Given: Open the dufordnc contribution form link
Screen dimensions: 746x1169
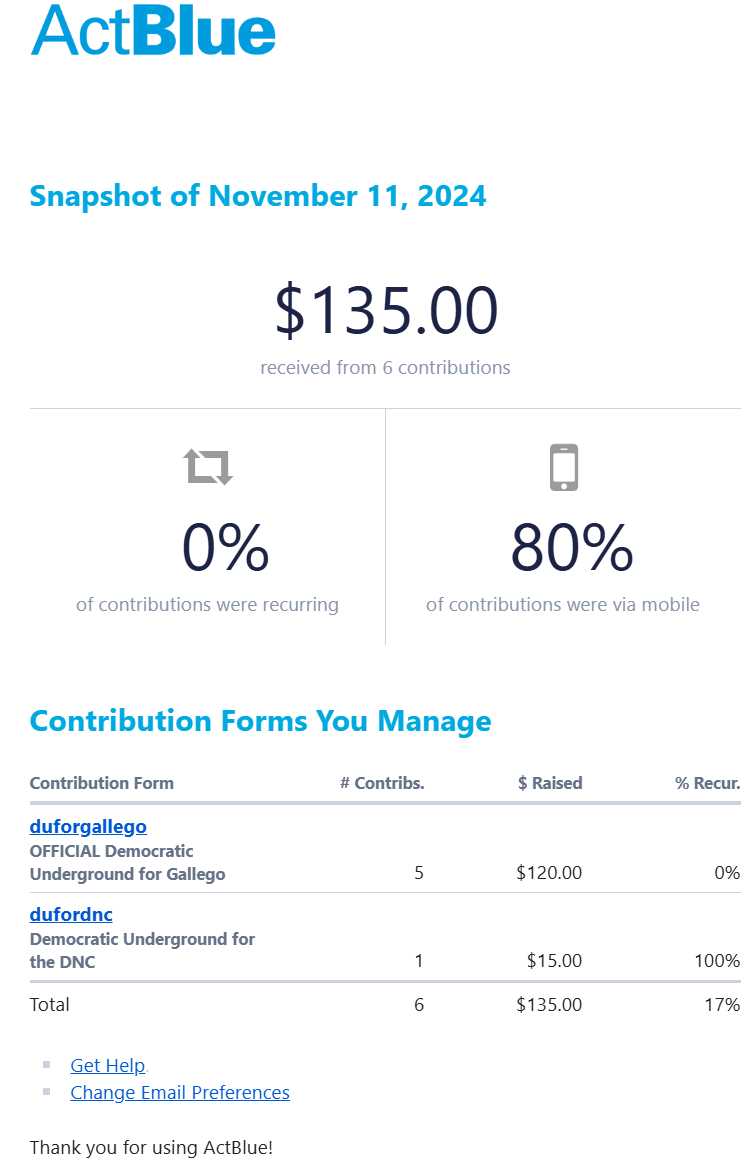Looking at the screenshot, I should point(71,914).
